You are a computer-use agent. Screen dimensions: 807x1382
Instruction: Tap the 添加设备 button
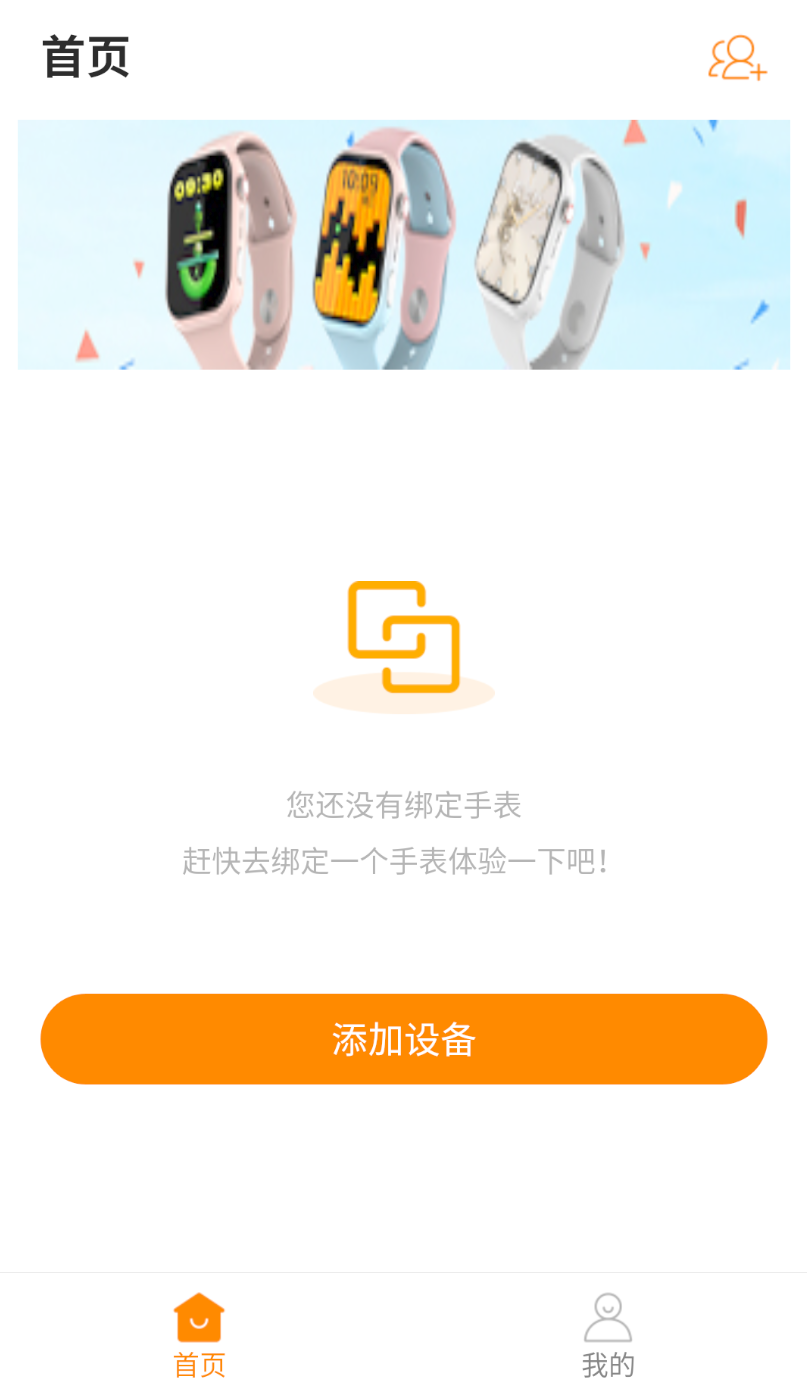pos(403,1039)
